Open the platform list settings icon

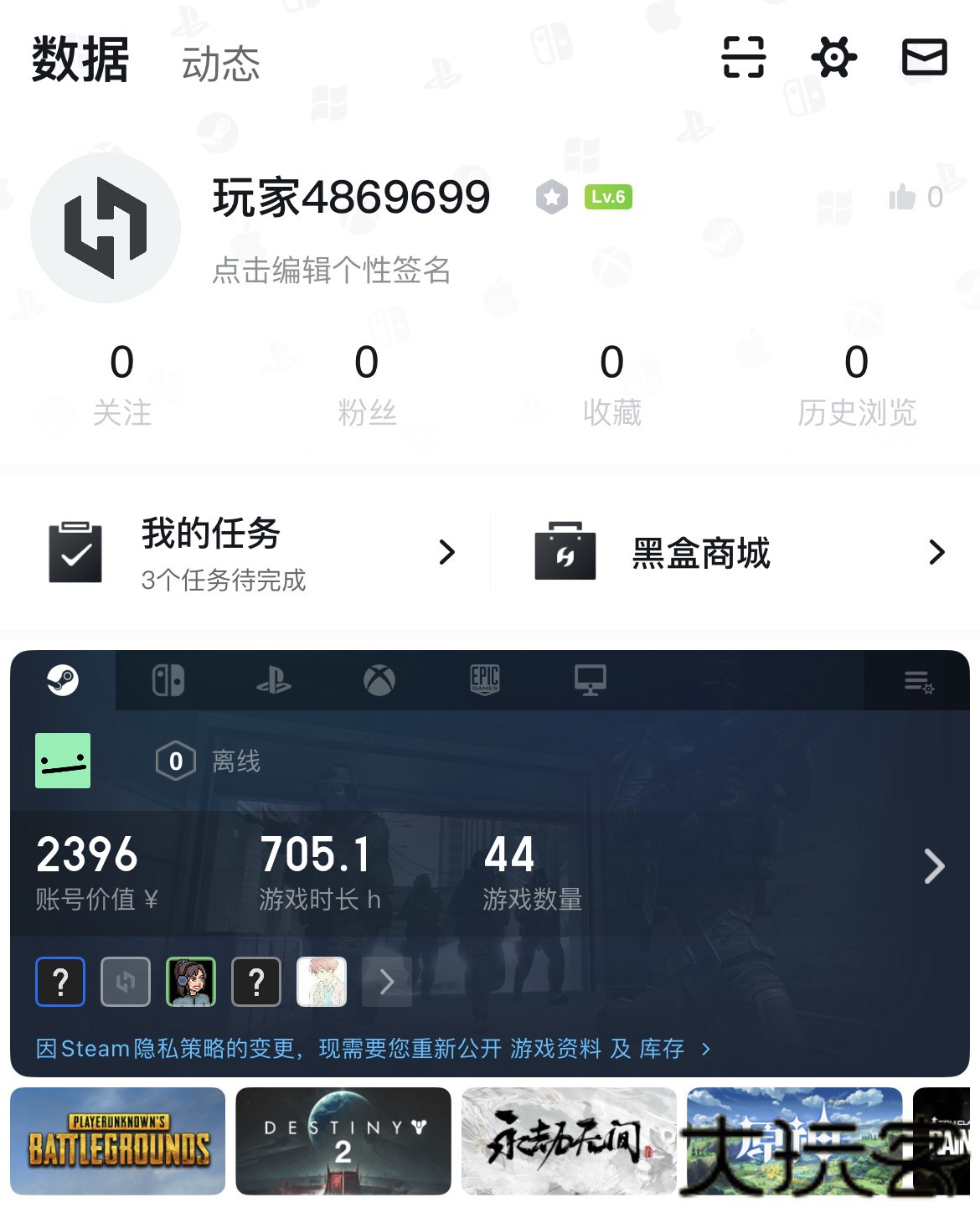coord(919,682)
